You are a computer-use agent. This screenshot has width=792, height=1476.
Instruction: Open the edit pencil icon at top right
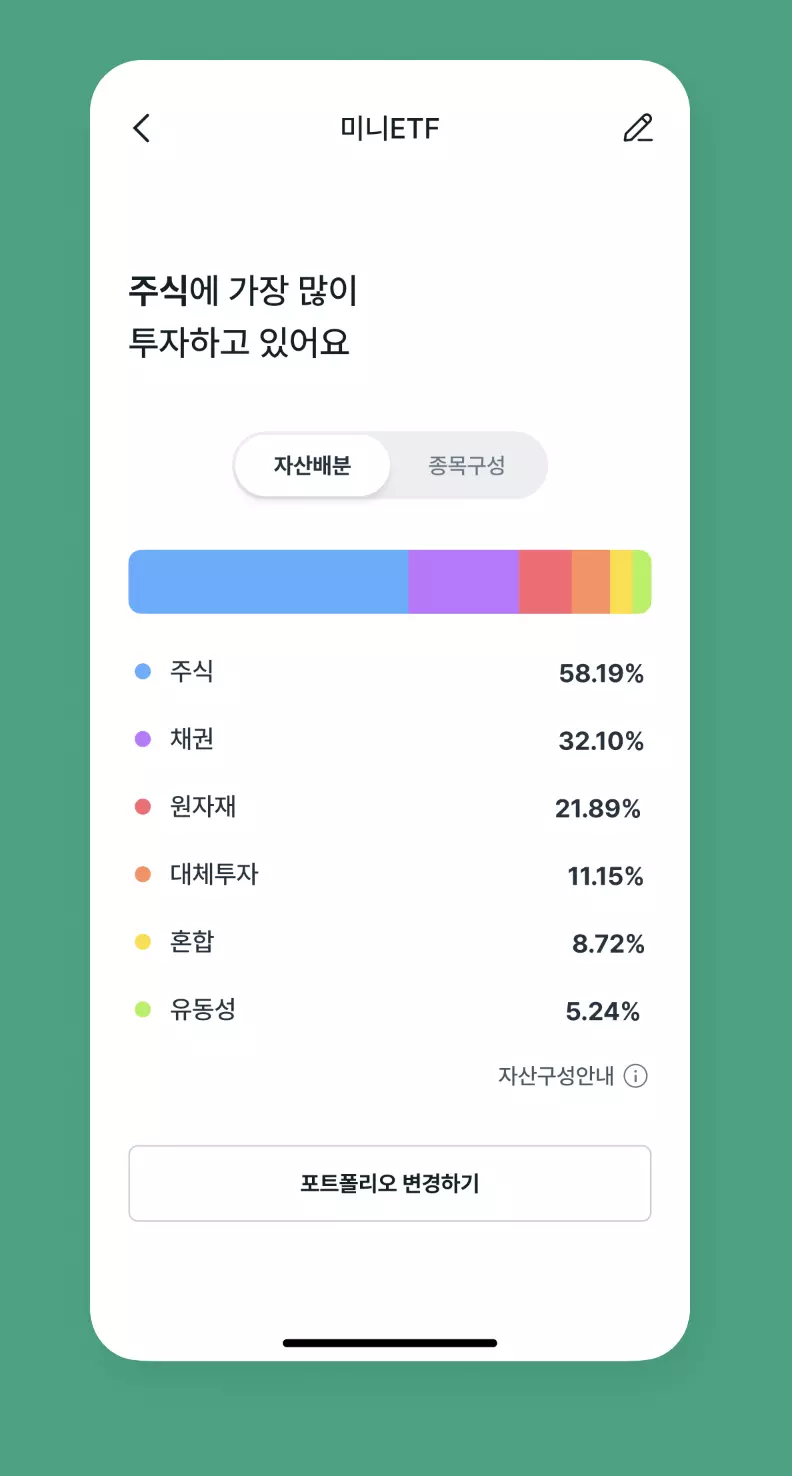(638, 128)
